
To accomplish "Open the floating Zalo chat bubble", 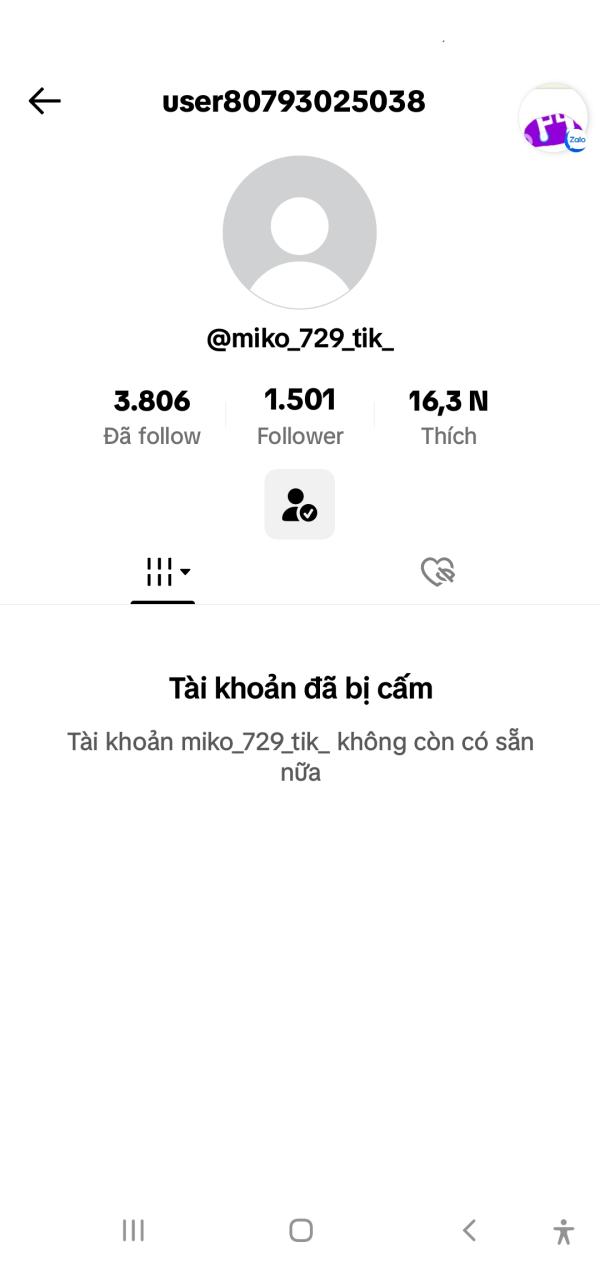I will tap(553, 122).
